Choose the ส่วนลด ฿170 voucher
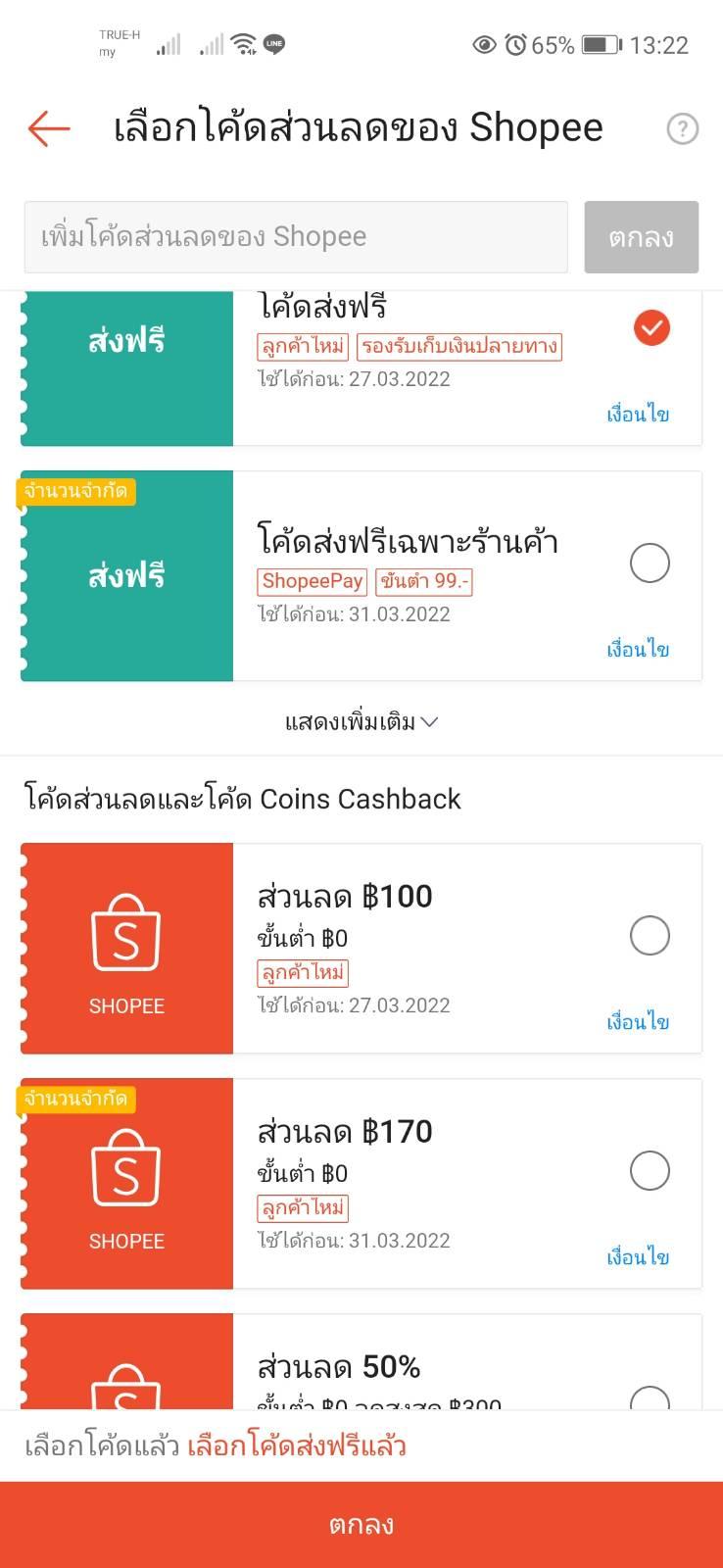Viewport: 723px width, 1568px height. [x=650, y=1170]
